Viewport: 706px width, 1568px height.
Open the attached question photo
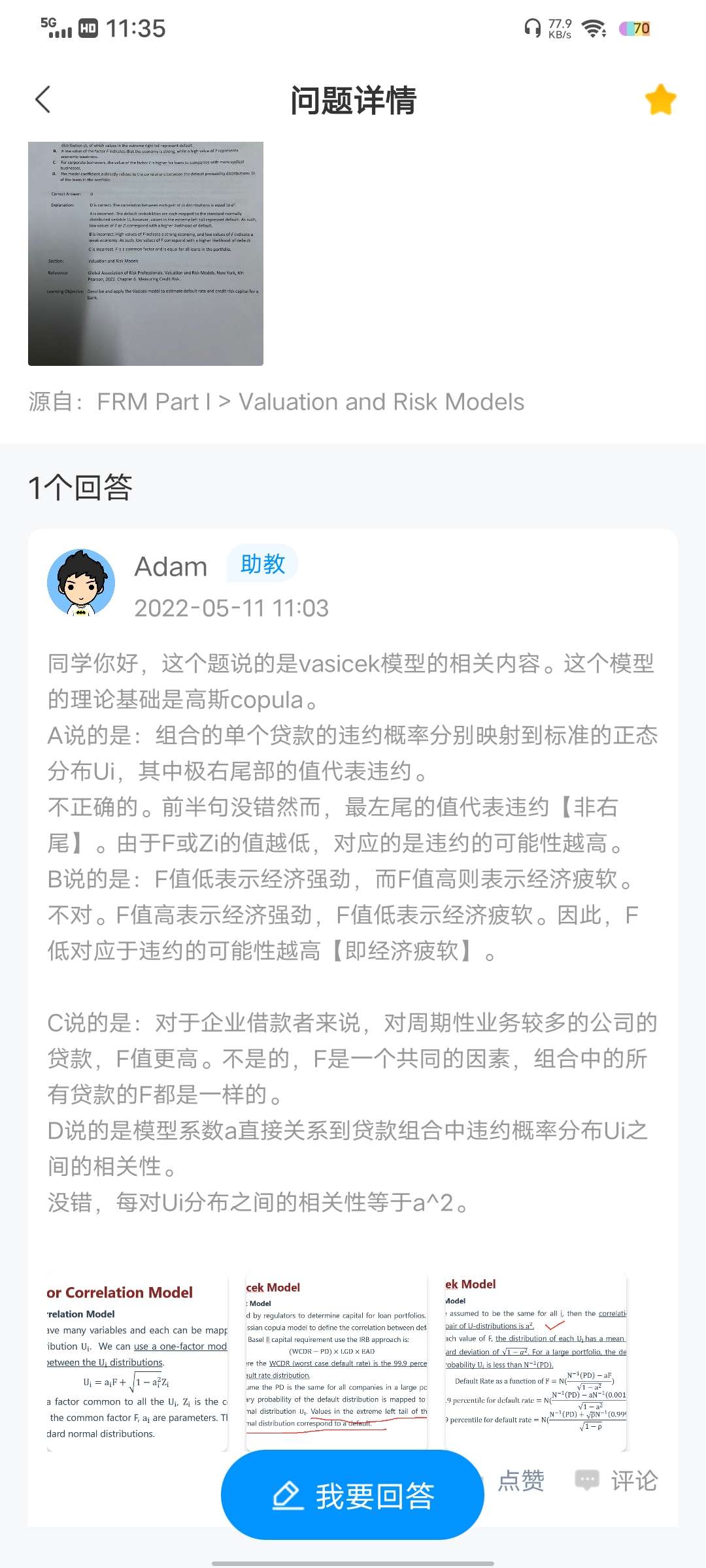click(145, 253)
